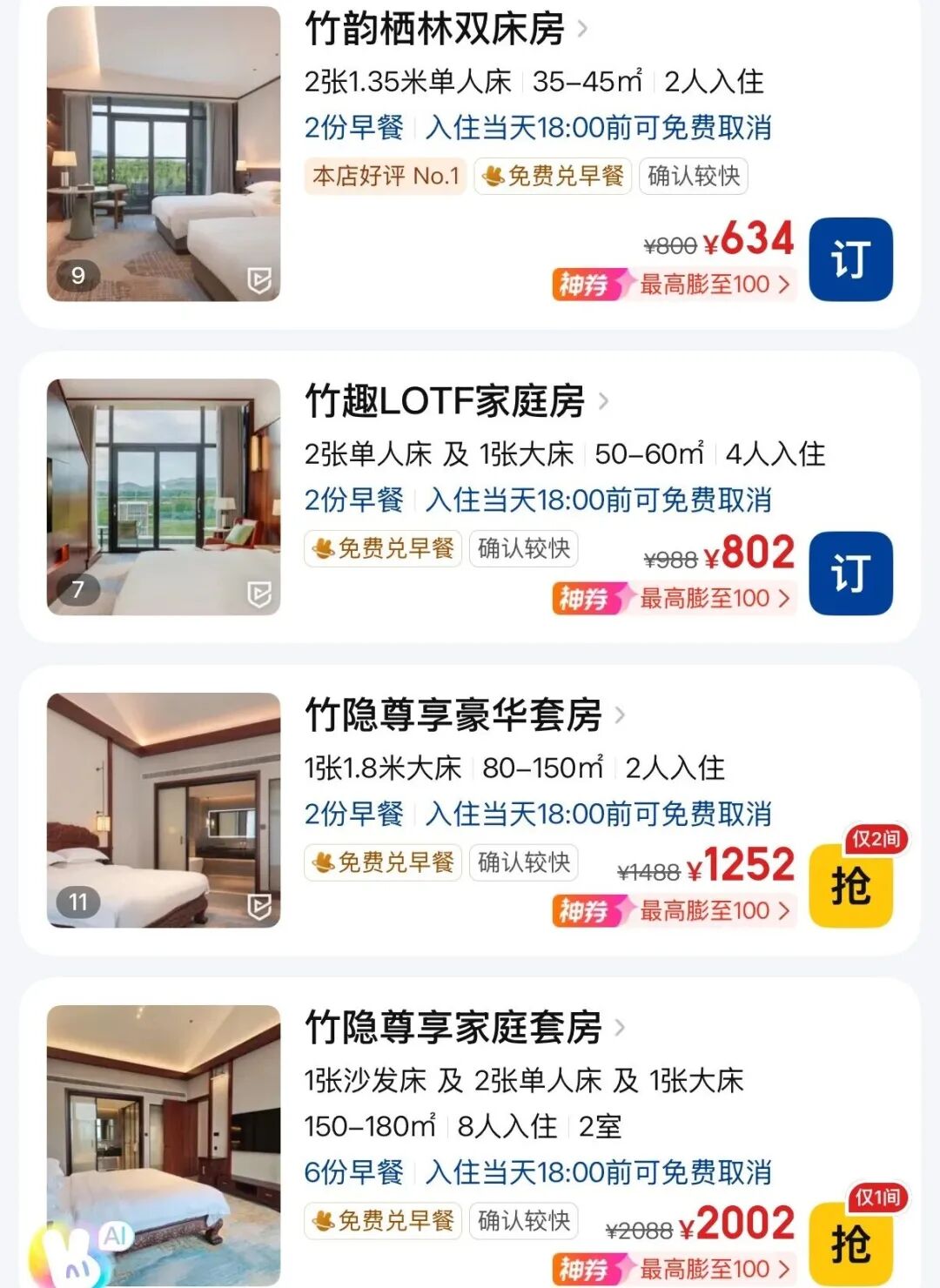The image size is (940, 1288).
Task: Grab the 竹隐尊享豪华套房 at ¥1252
Action: [850, 886]
